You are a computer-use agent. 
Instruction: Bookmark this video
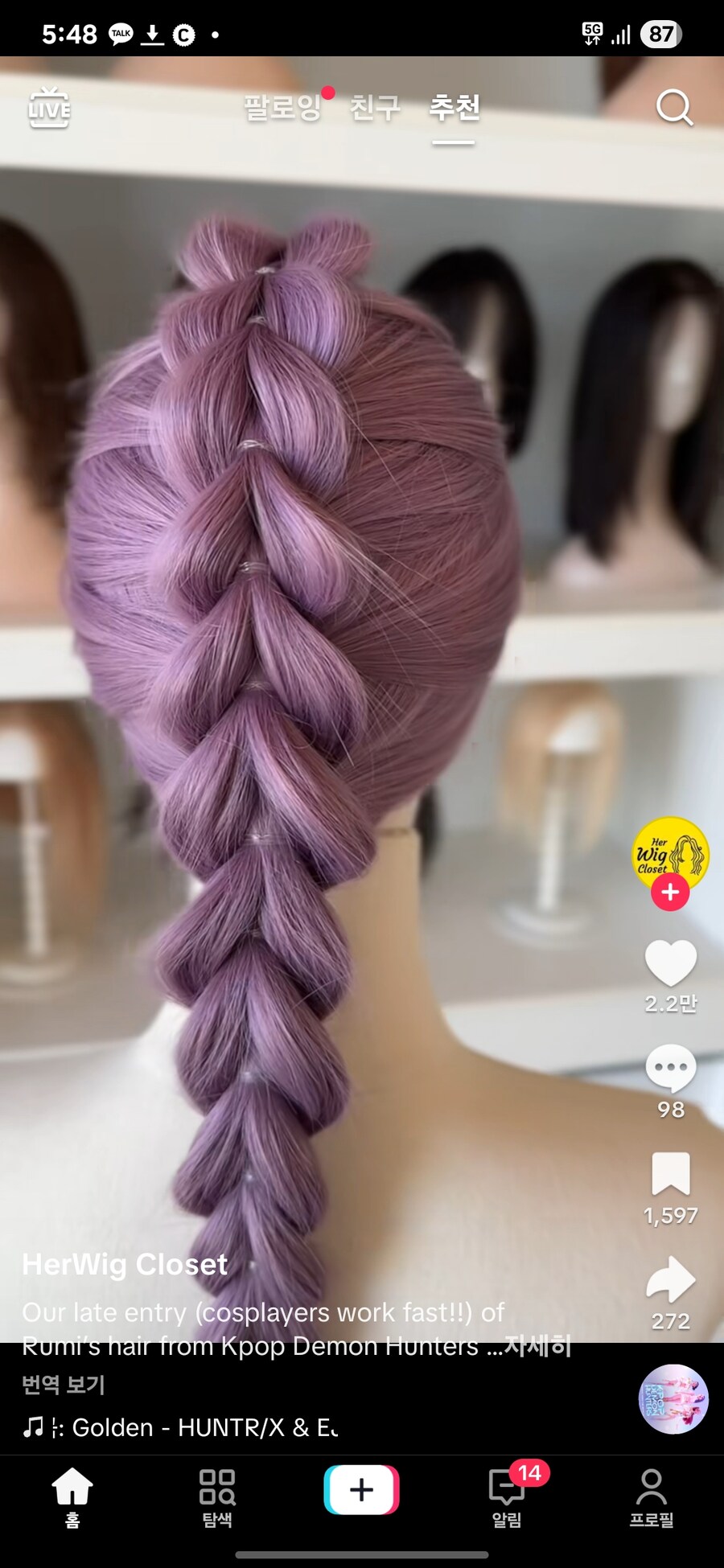click(x=670, y=1174)
